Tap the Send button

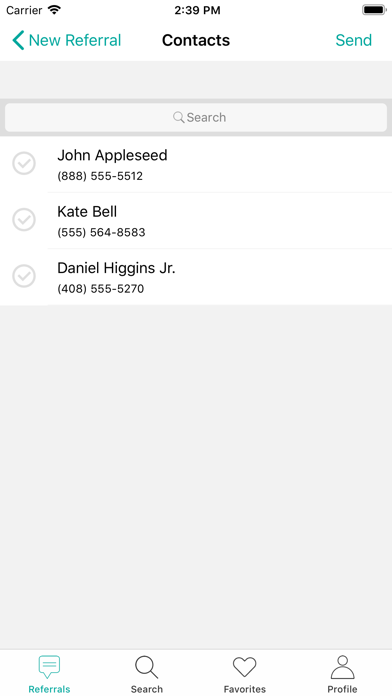353,40
